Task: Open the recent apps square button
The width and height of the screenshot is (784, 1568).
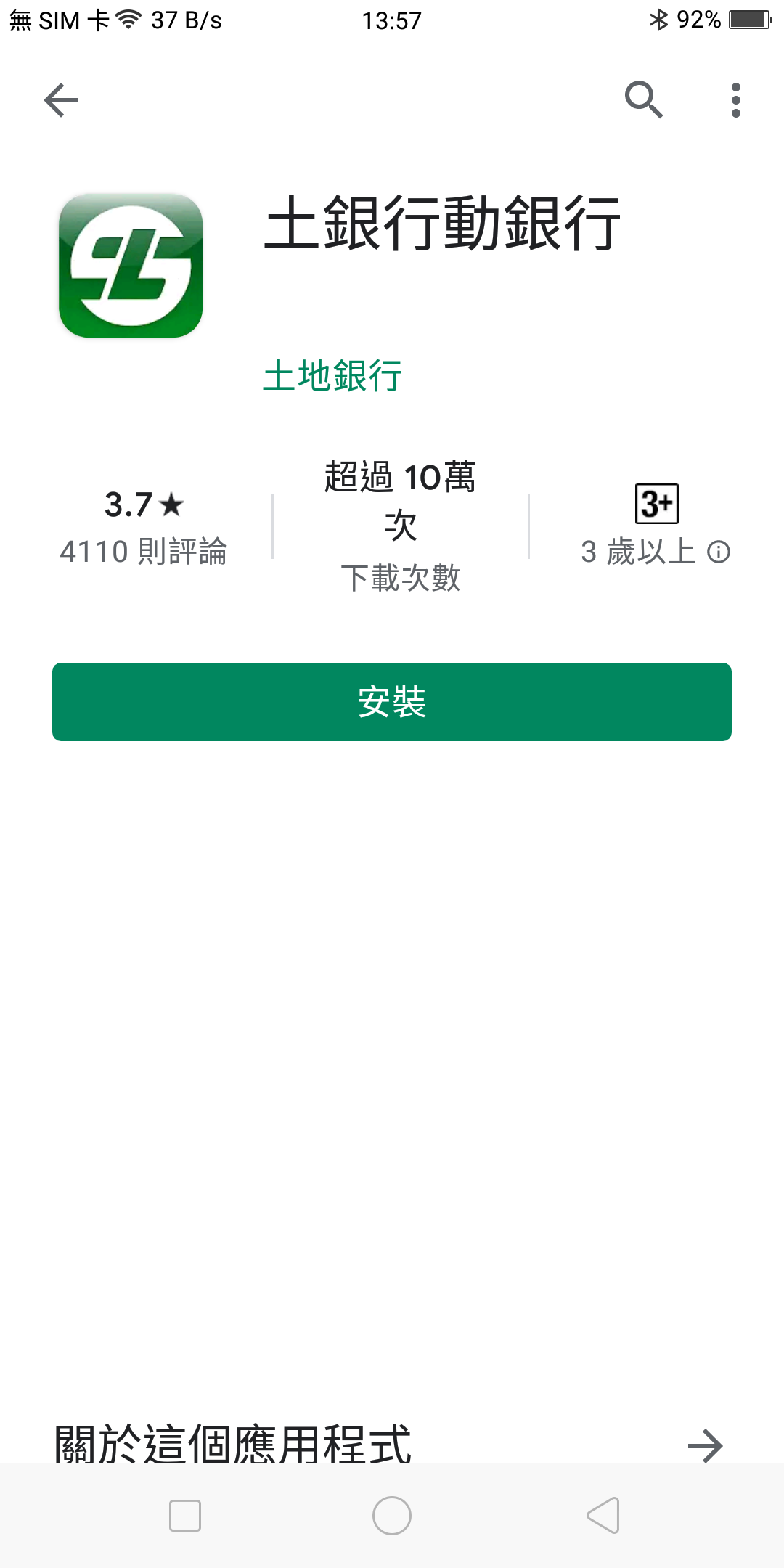Action: [185, 1516]
